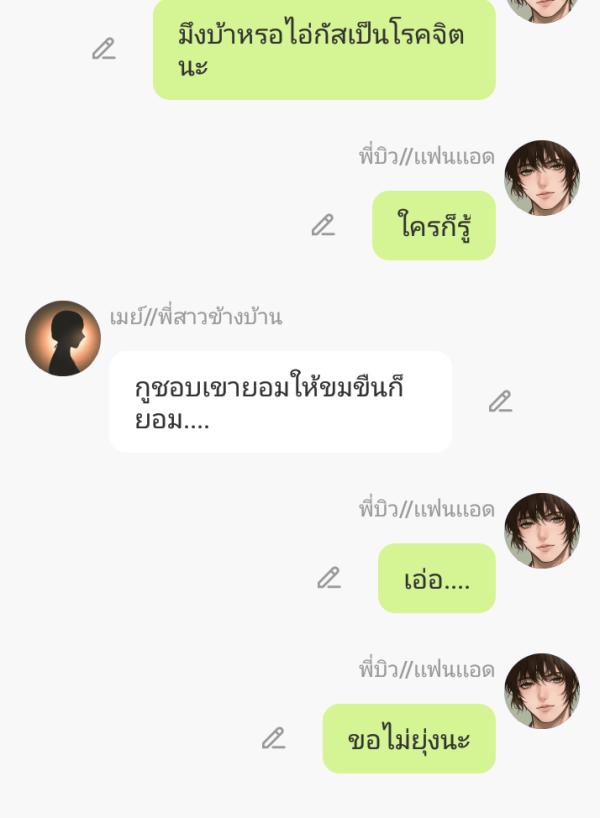The width and height of the screenshot is (600, 818).
Task: Open the edit pencil next to "เอ่อ...."
Action: (x=329, y=578)
